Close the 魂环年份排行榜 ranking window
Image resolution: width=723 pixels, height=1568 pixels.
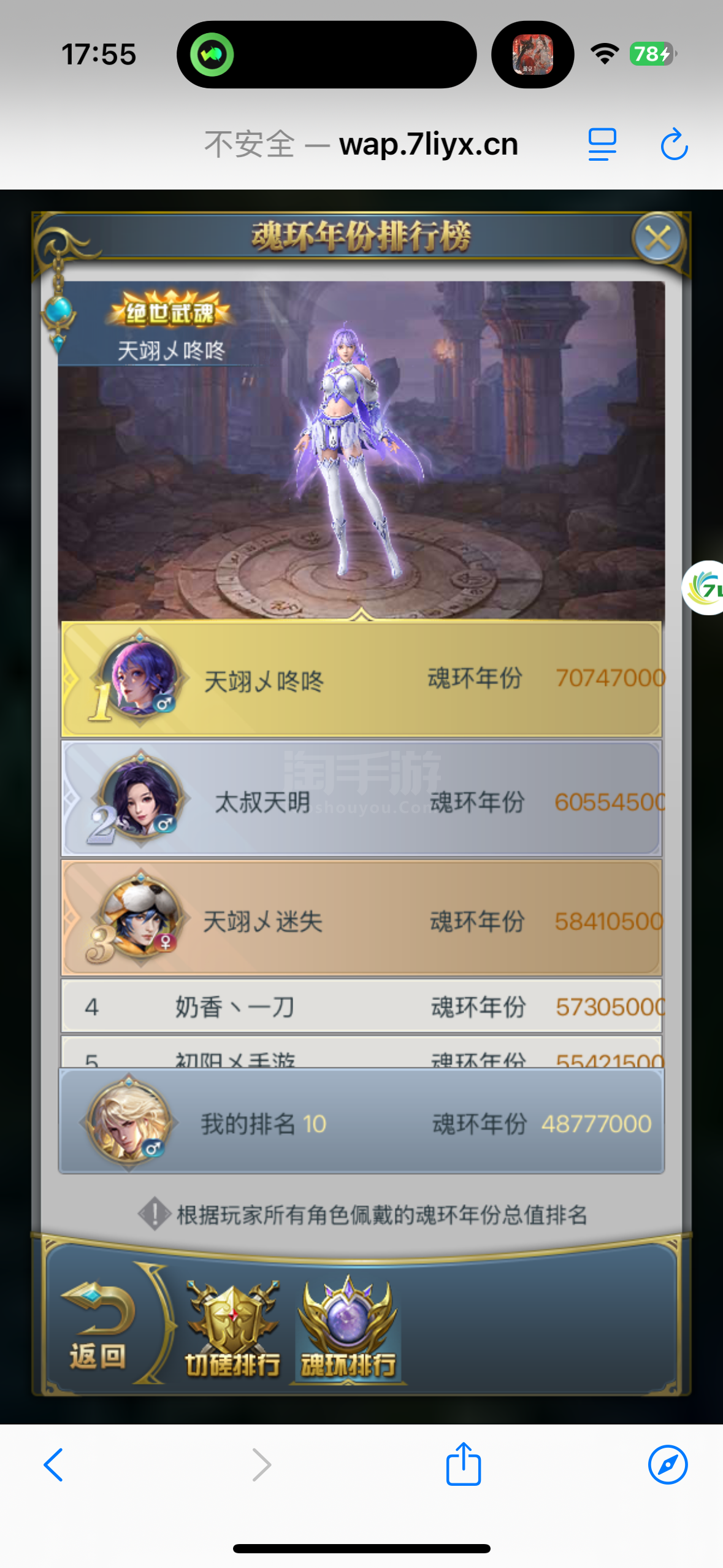click(657, 238)
